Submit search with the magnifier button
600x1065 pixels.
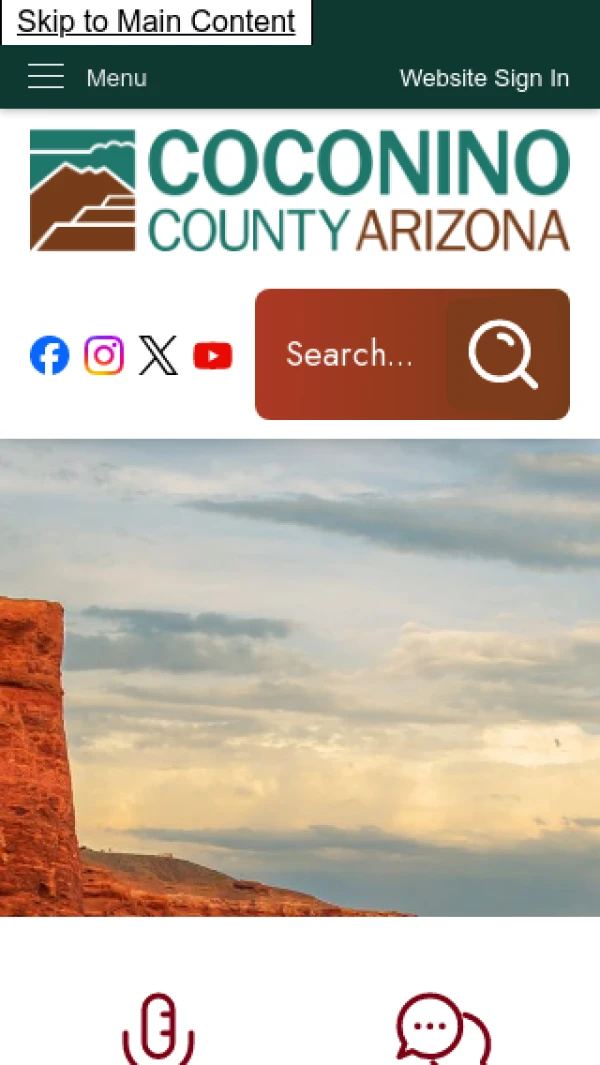[503, 354]
